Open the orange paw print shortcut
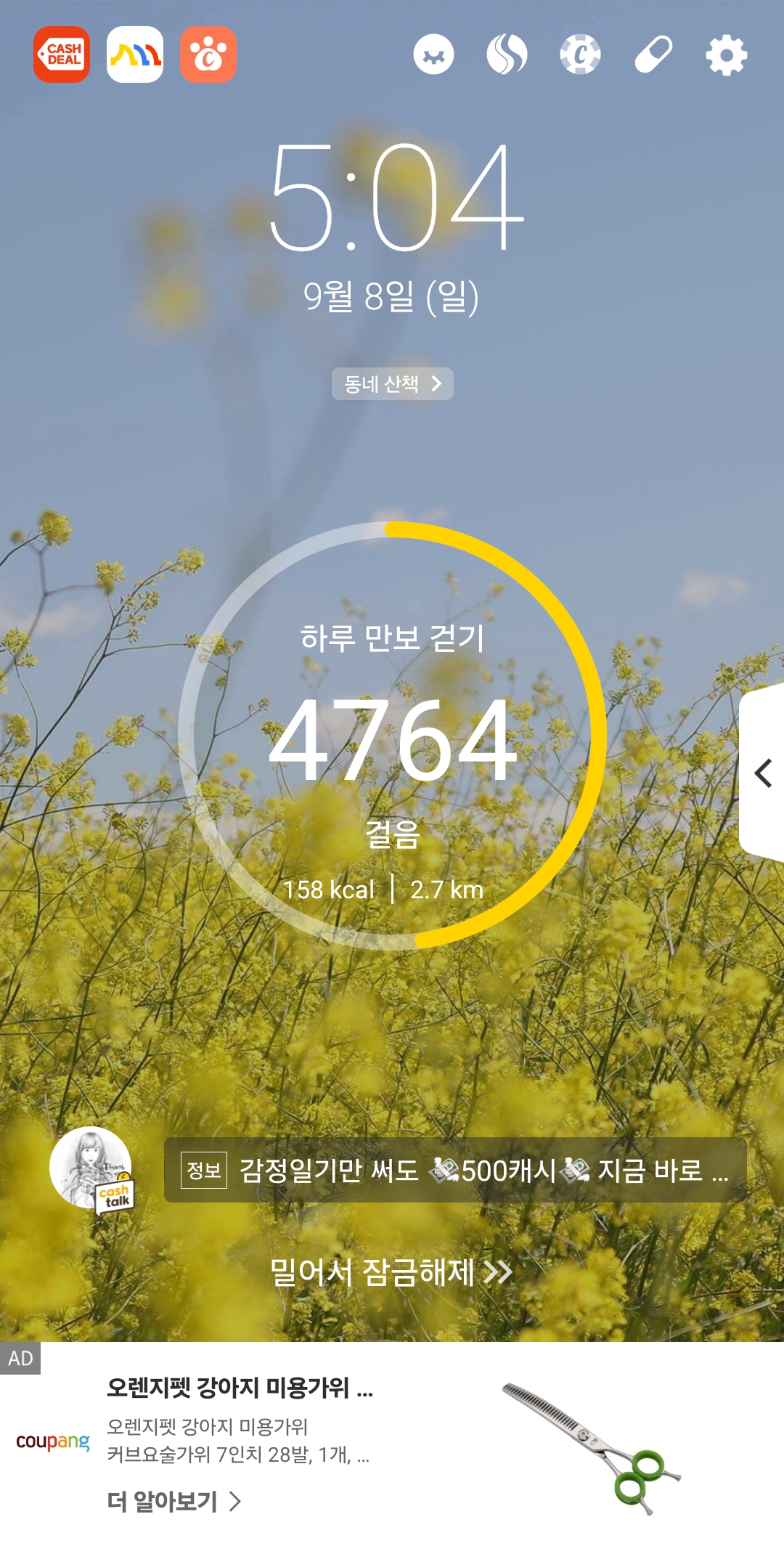The height and width of the screenshot is (1546, 784). tap(208, 54)
